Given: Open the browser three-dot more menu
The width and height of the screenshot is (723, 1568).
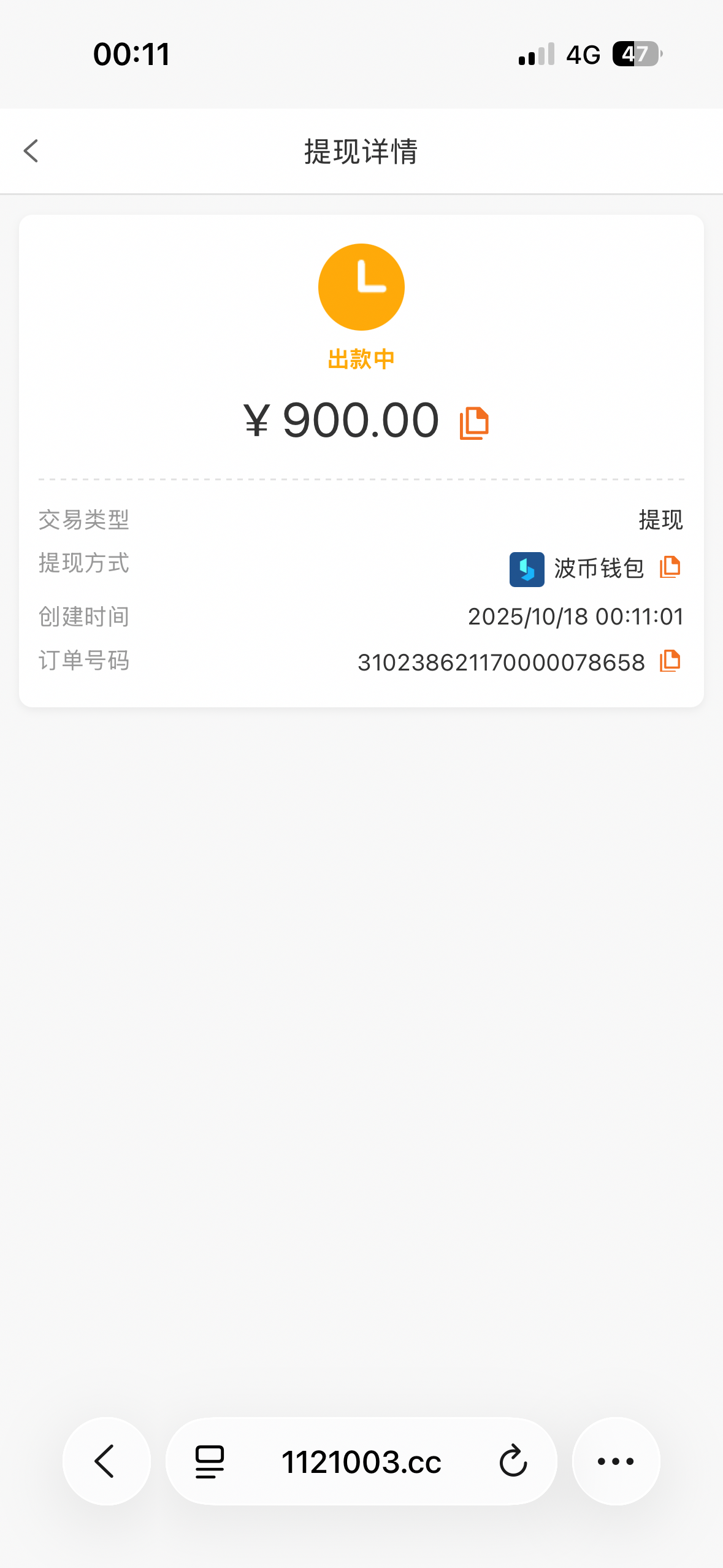Looking at the screenshot, I should tap(616, 1461).
